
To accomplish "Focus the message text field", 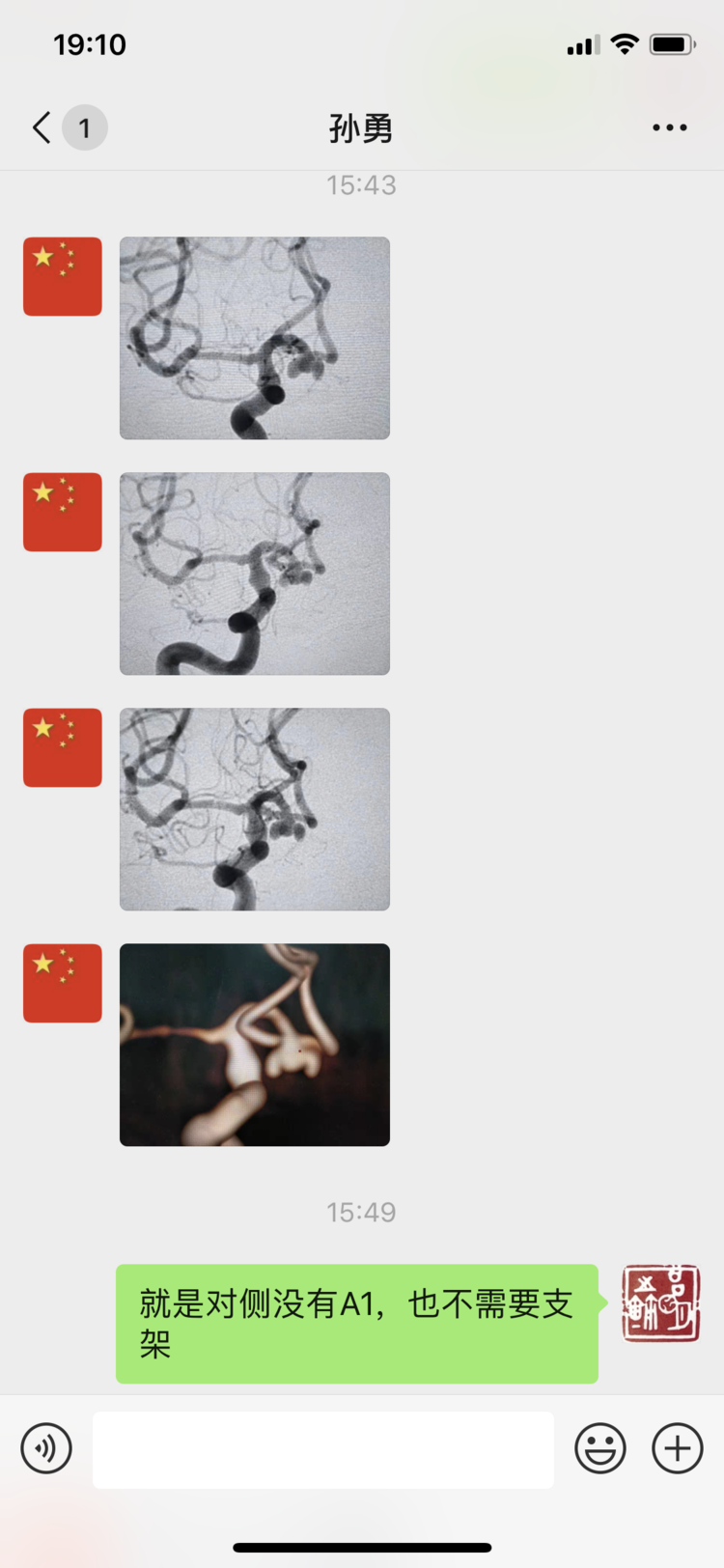I will point(323,1449).
